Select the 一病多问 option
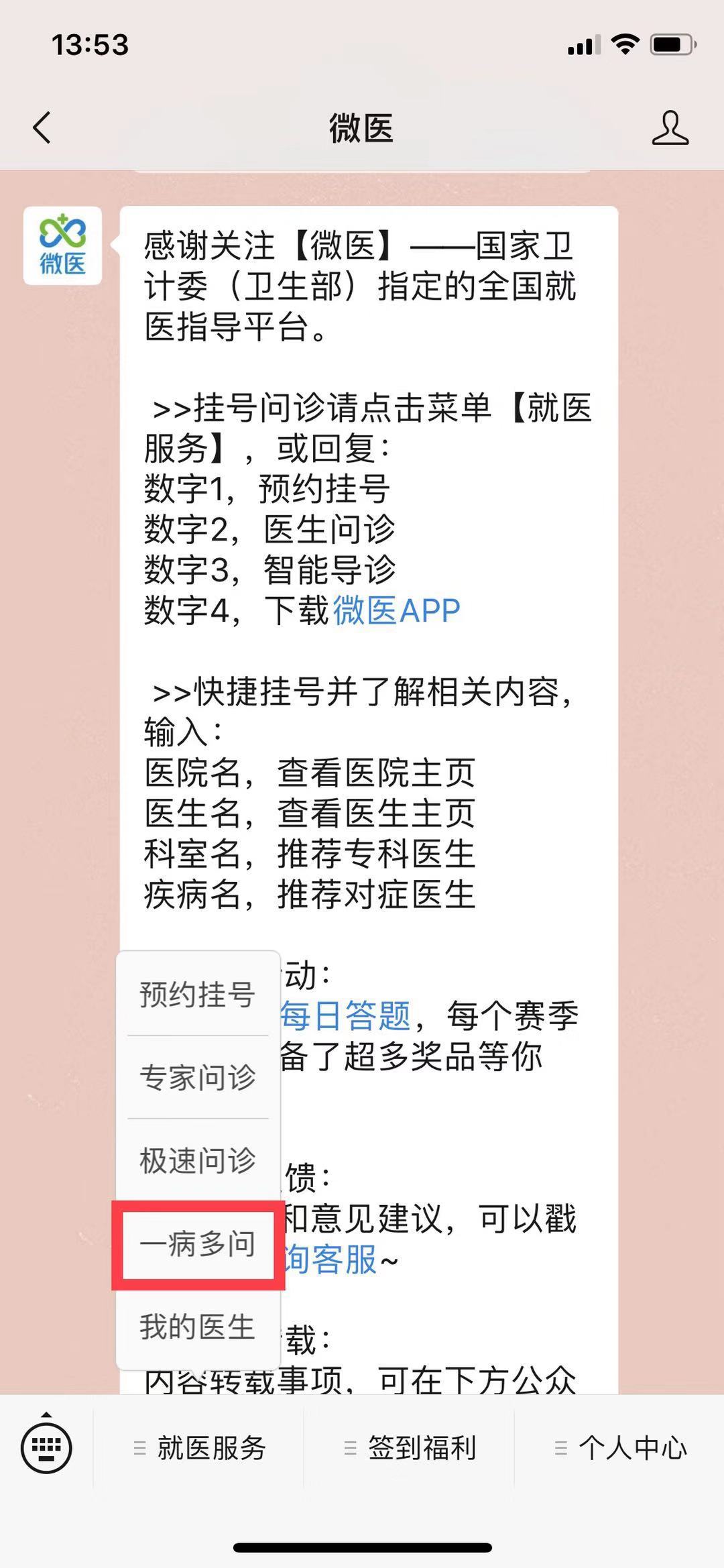This screenshot has width=724, height=1568. pyautogui.click(x=198, y=1244)
